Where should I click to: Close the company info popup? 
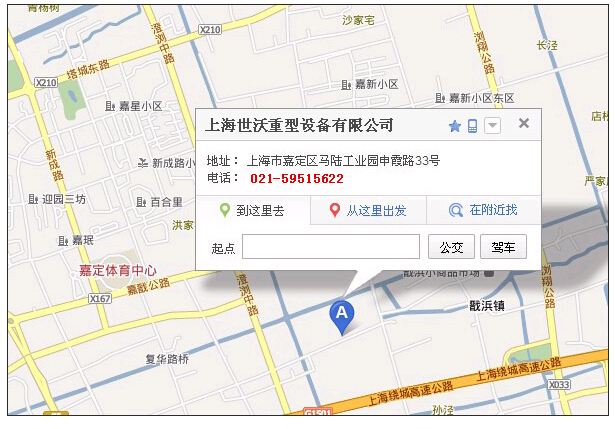click(x=523, y=124)
